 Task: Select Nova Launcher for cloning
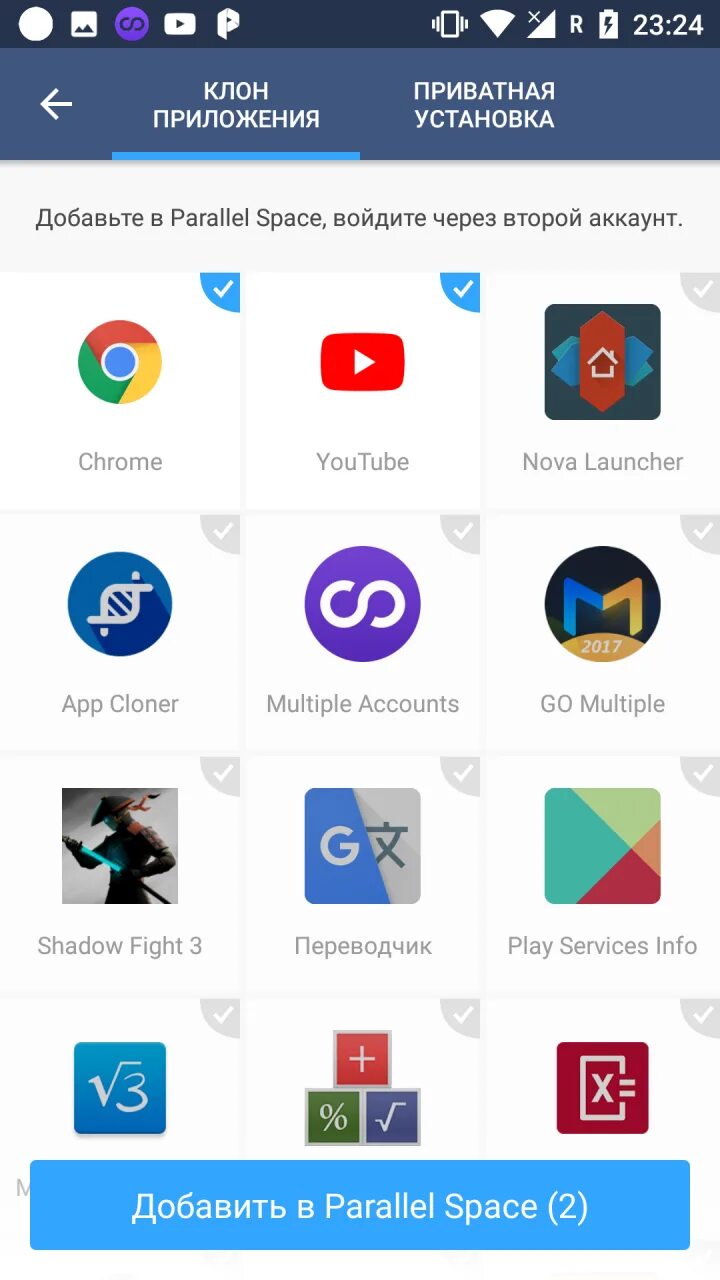click(x=602, y=390)
